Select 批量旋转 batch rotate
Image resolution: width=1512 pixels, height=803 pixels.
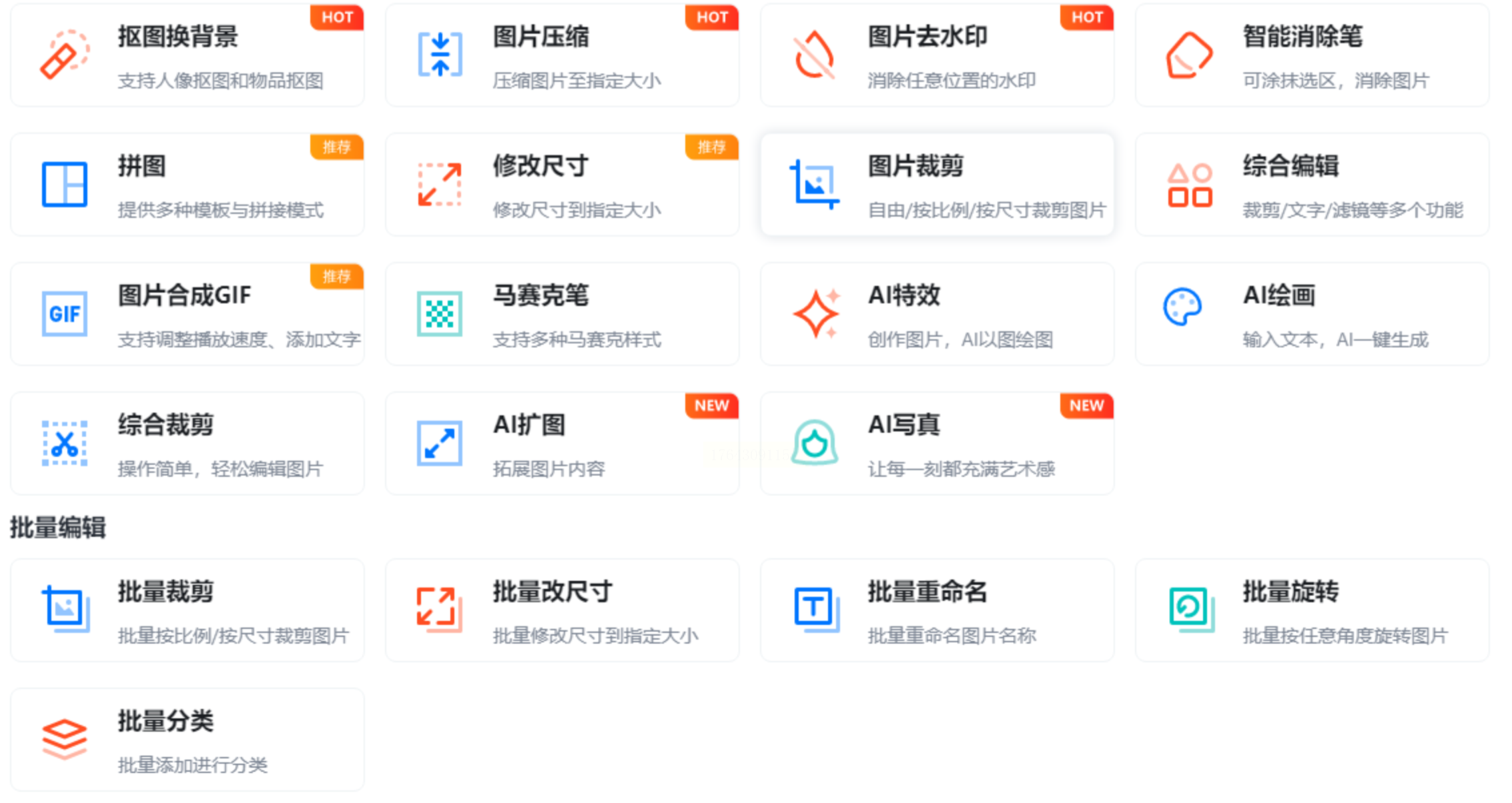(1312, 610)
